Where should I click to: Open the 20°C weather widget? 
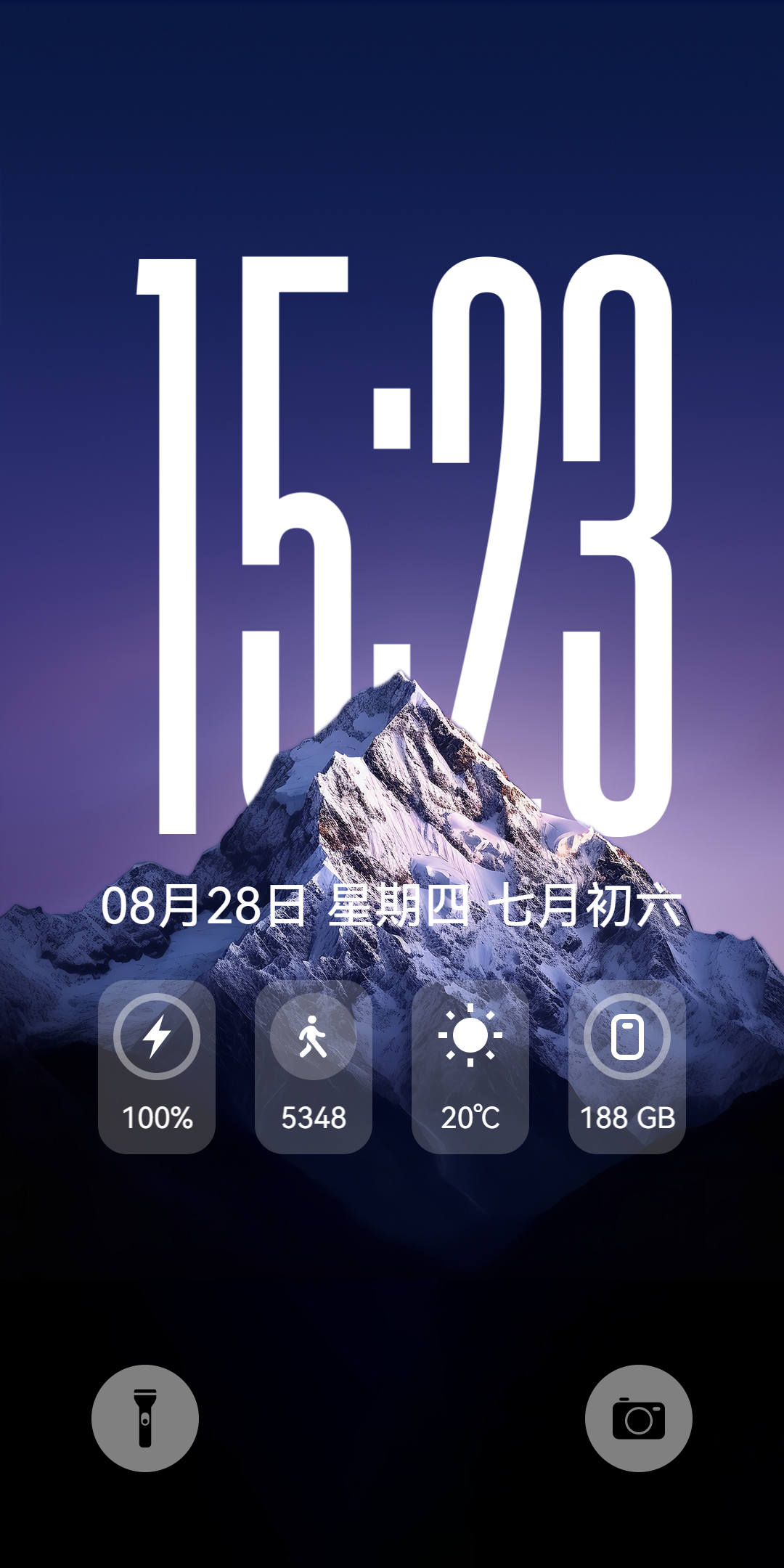coord(470,1066)
